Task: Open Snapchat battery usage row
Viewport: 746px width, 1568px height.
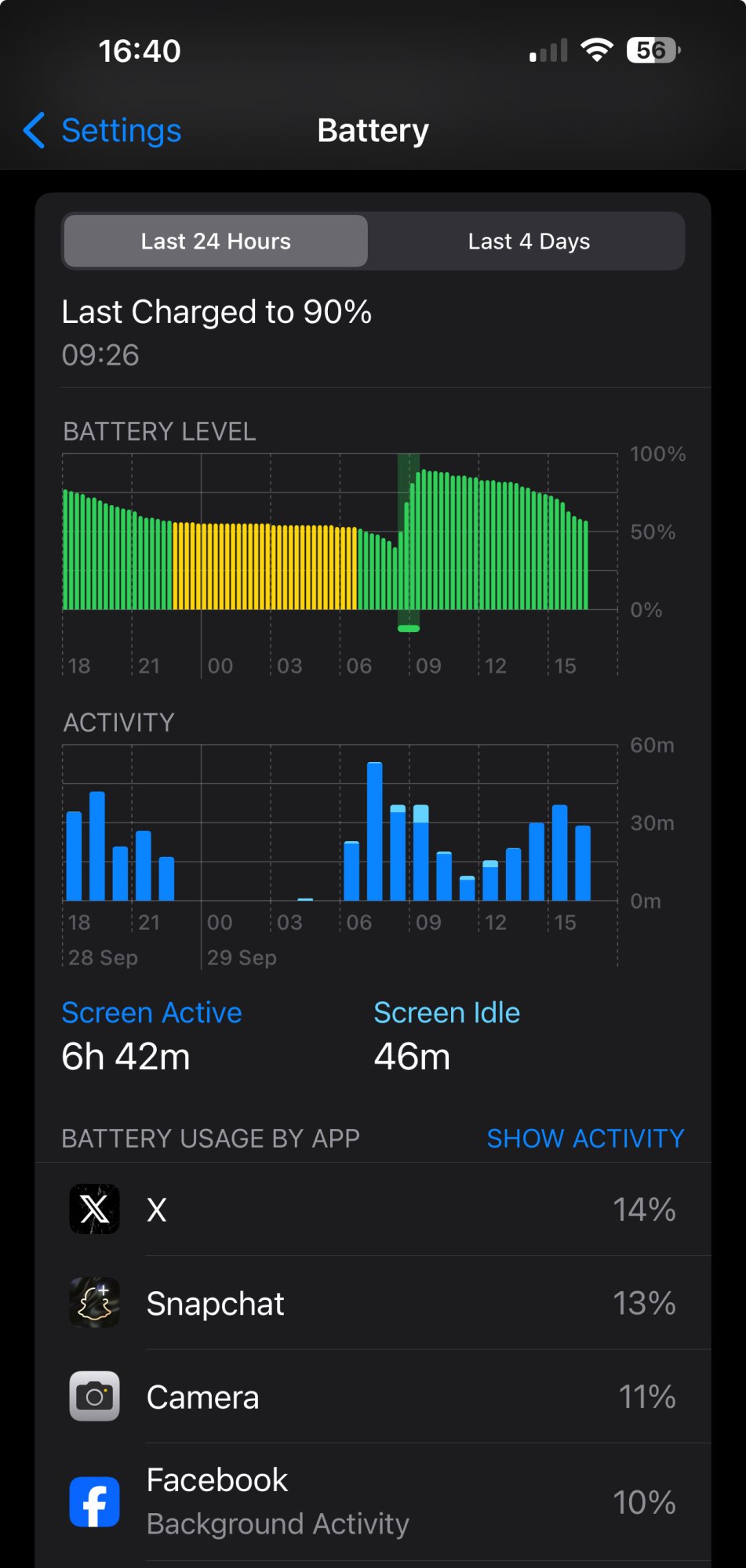Action: tap(373, 1303)
